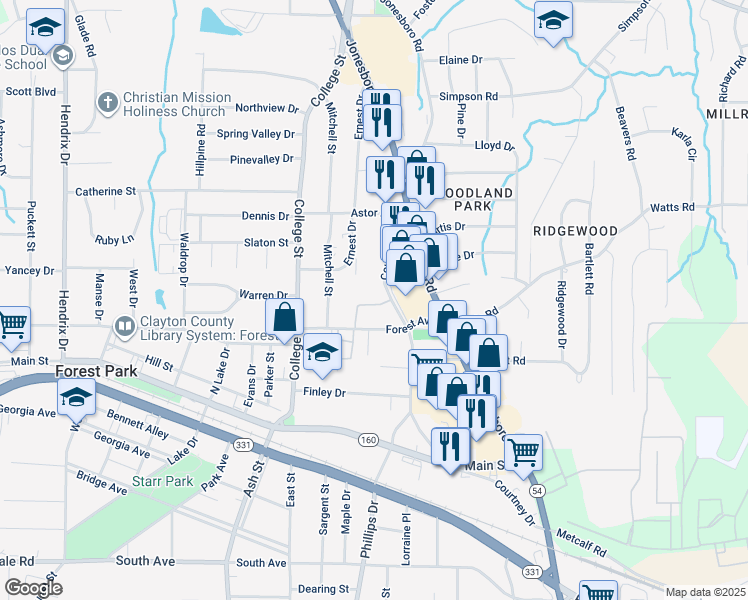
Task: Select the restaurant marker above Main St
Action: [x=450, y=446]
